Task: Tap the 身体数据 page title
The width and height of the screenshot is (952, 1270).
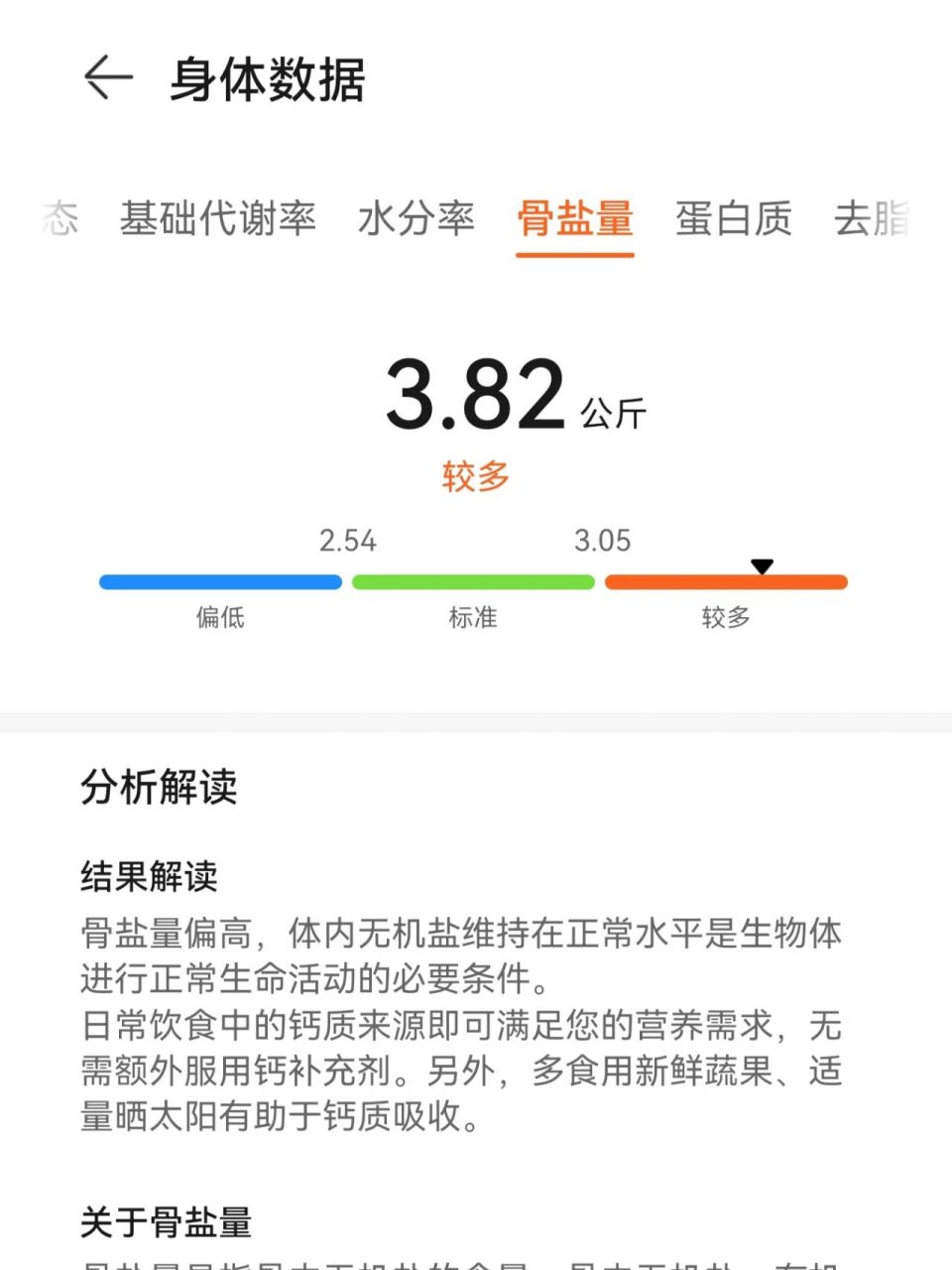Action: (x=268, y=82)
